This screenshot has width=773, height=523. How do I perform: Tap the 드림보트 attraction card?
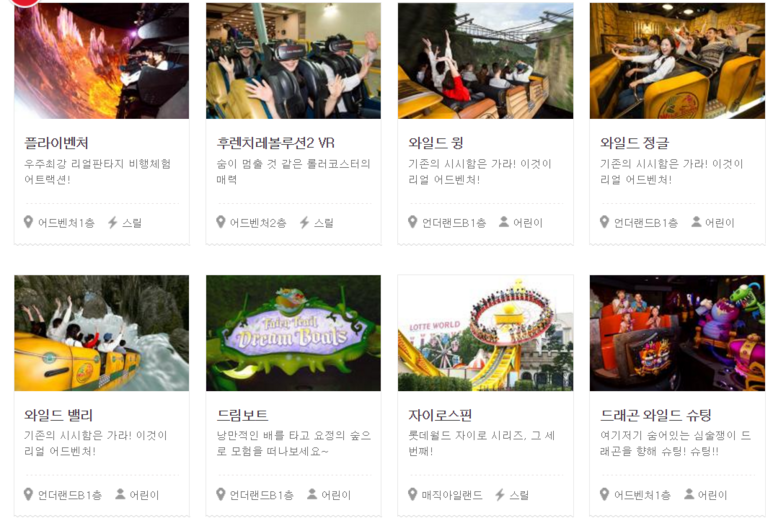click(293, 394)
